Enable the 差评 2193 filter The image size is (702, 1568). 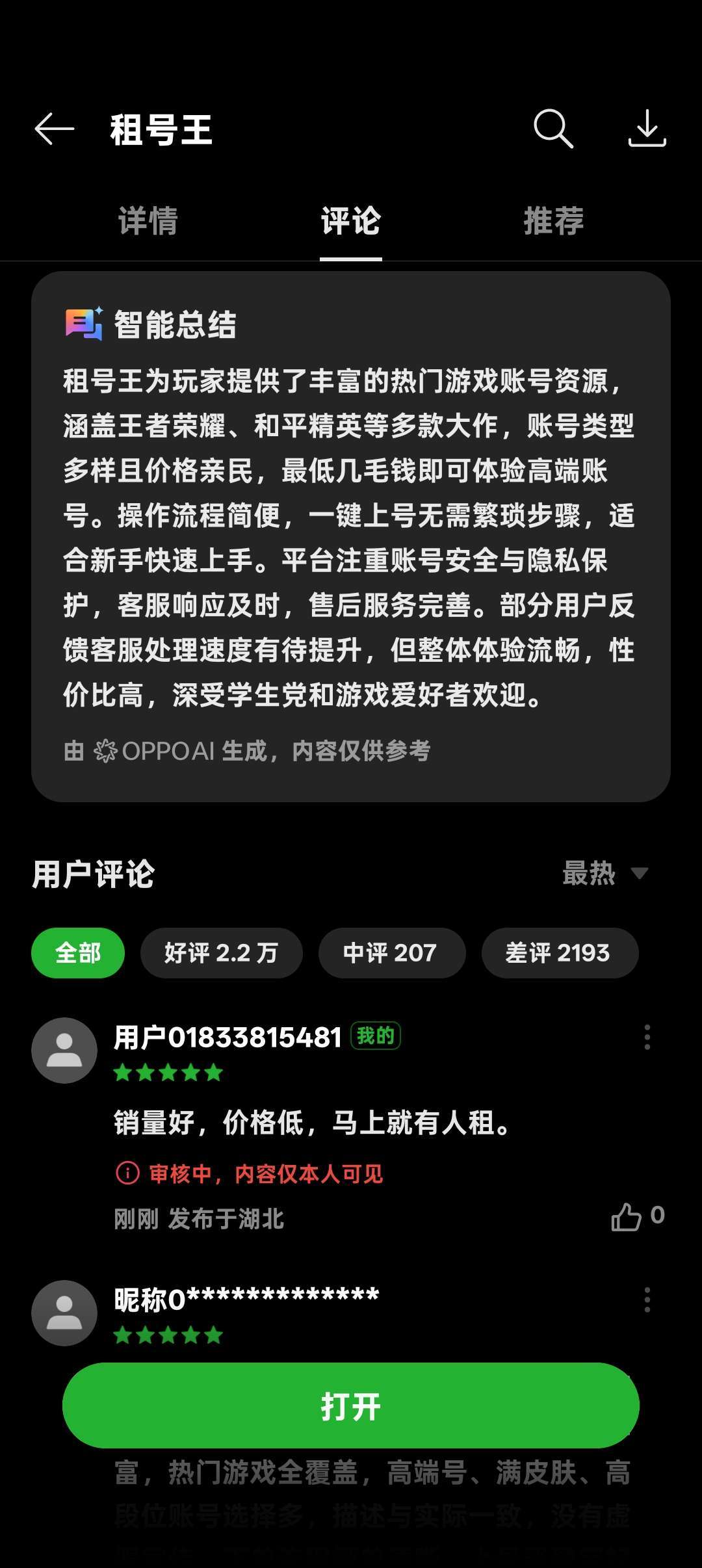pyautogui.click(x=560, y=952)
